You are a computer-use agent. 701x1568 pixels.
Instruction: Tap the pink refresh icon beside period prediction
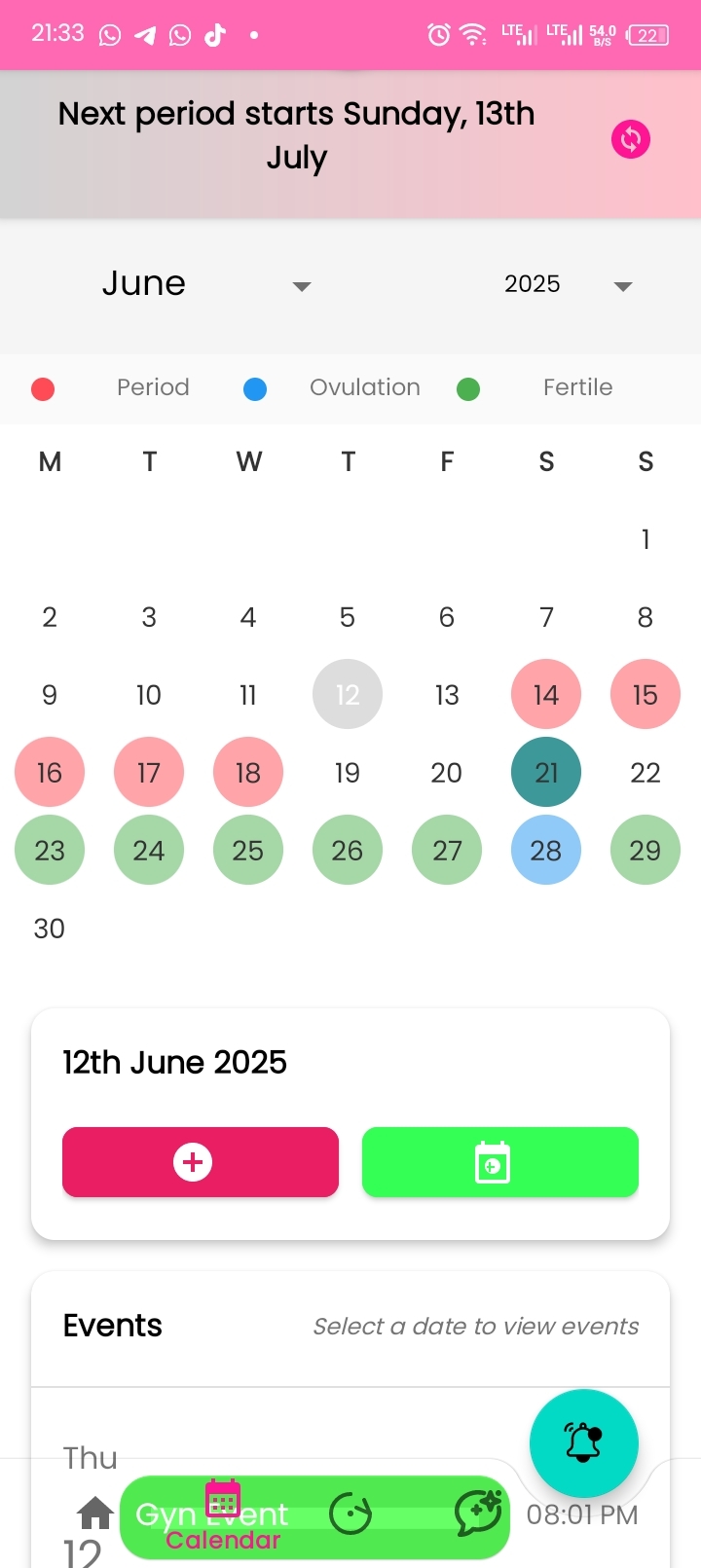coord(630,139)
